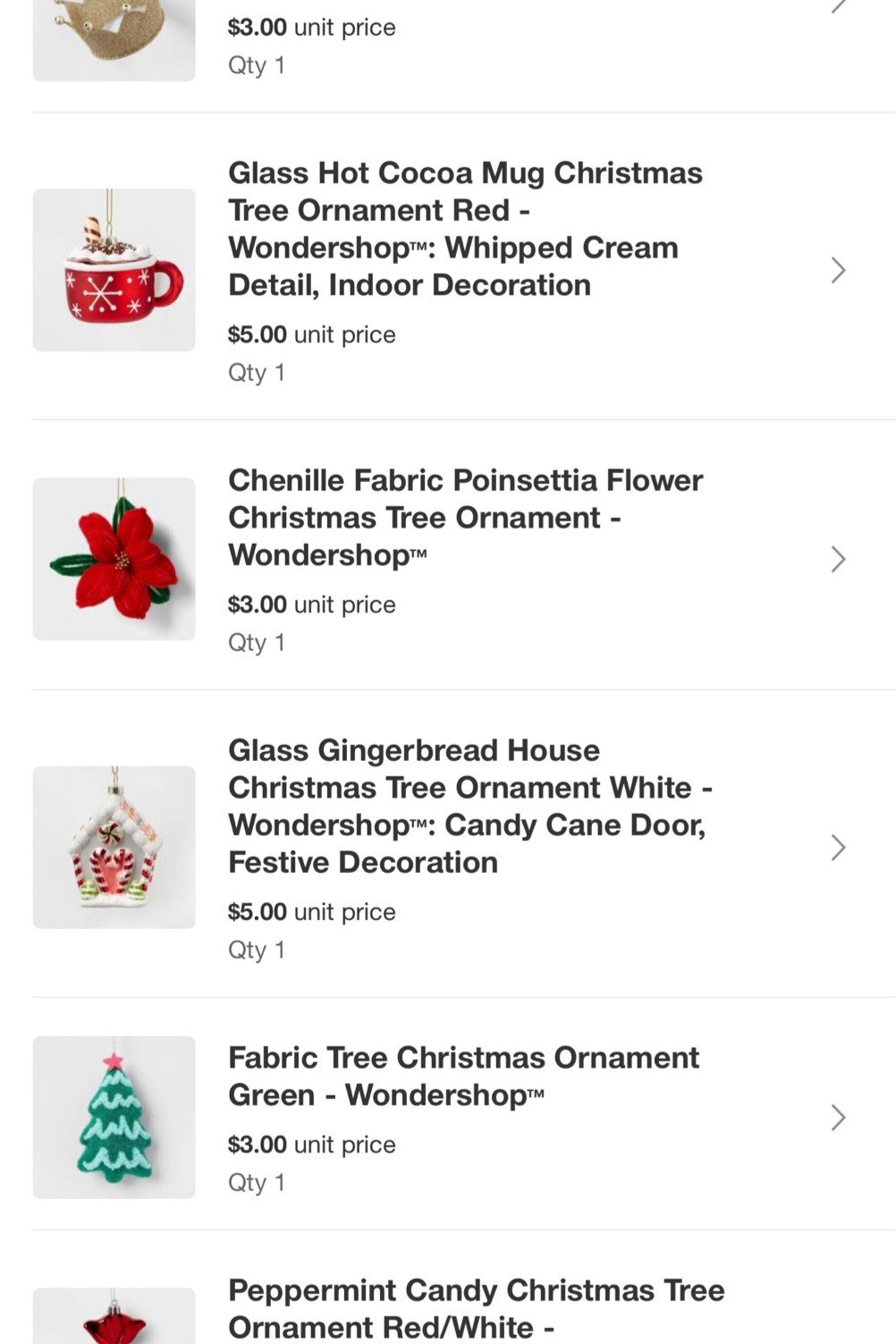Click the Poinsettia Flower ornament image
The height and width of the screenshot is (1344, 896).
point(114,559)
